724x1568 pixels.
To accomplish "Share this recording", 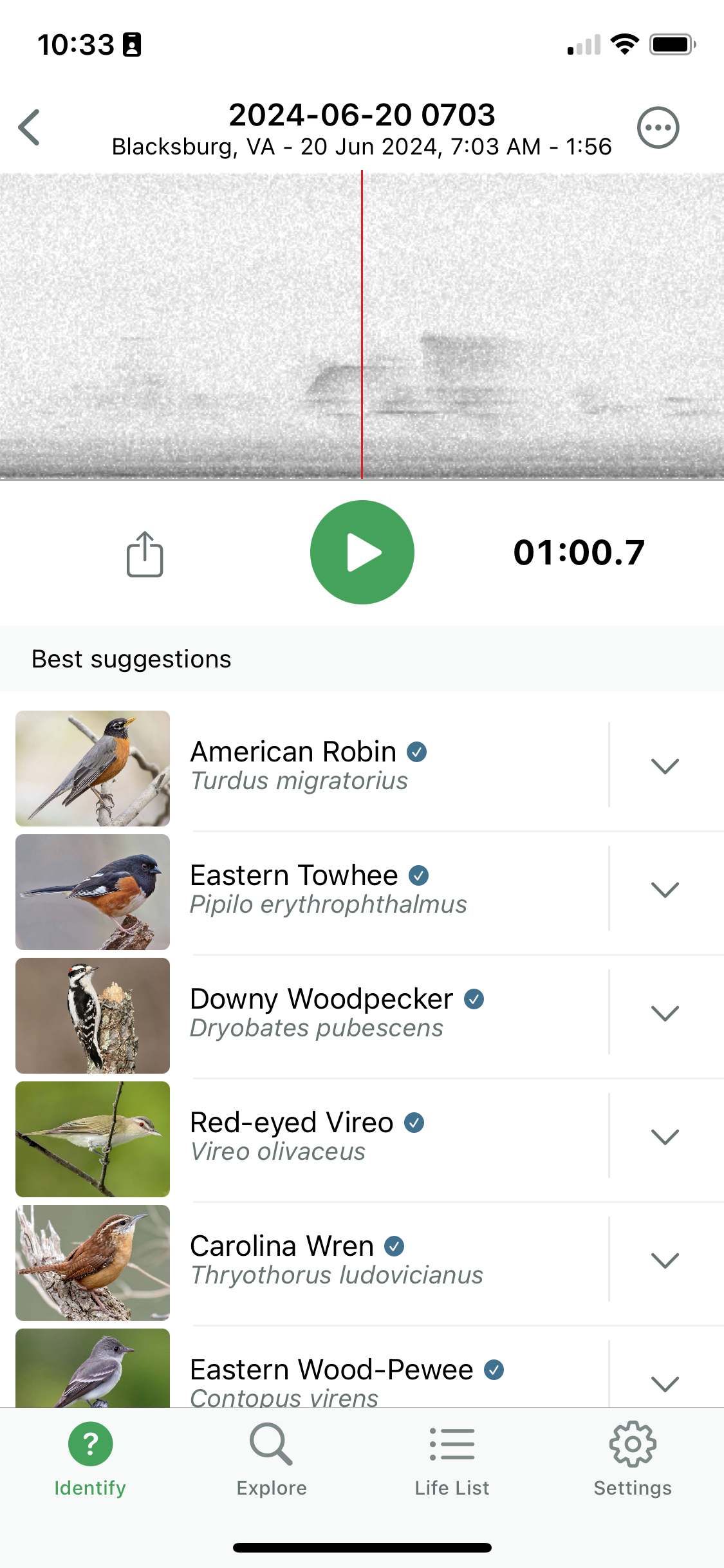I will 145,554.
